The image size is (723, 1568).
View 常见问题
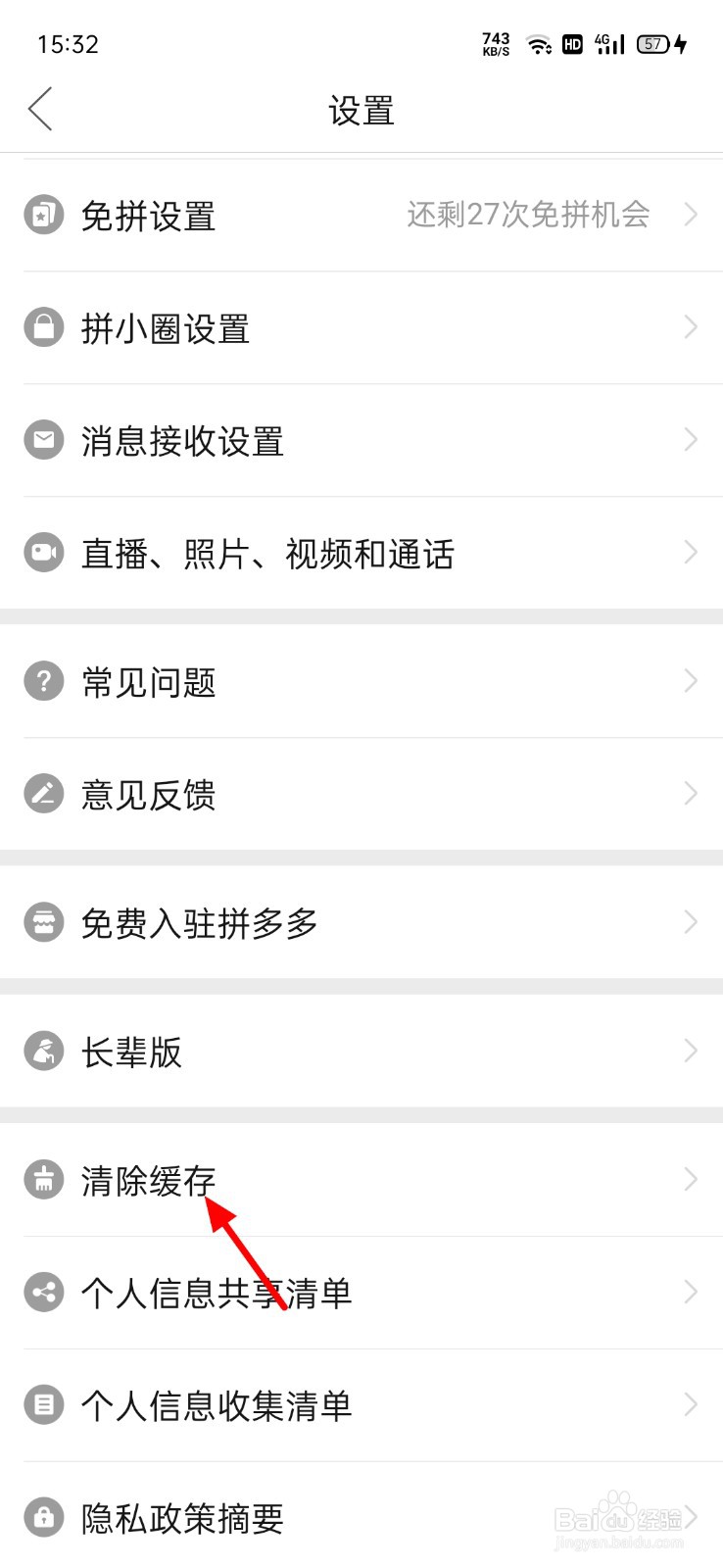(x=361, y=682)
